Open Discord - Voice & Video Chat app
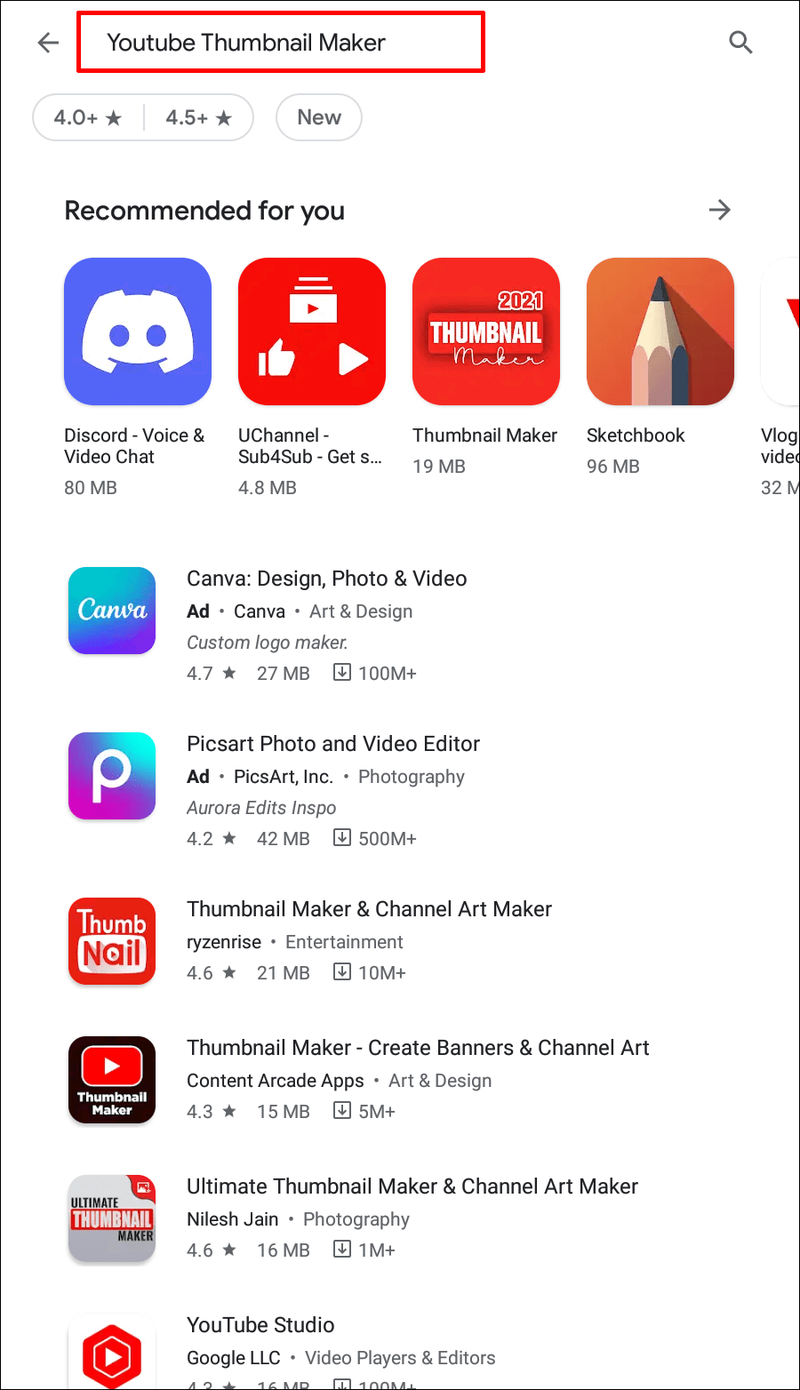 click(138, 377)
